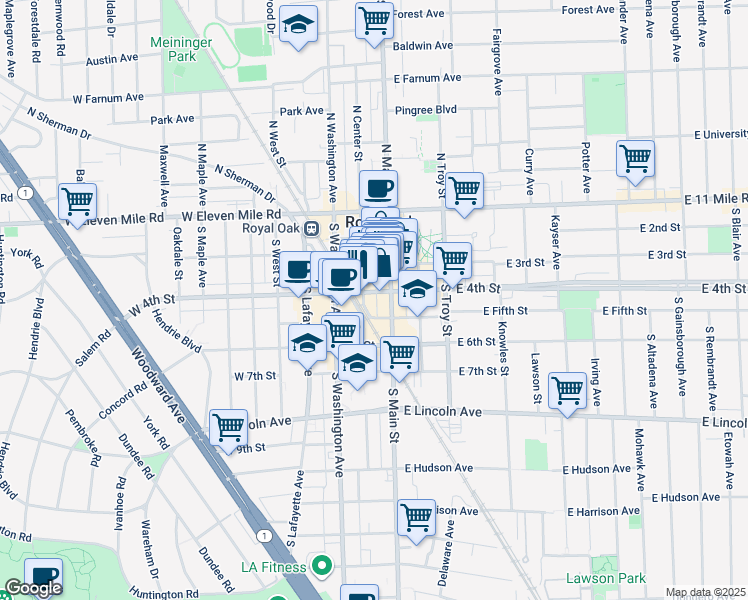Open the cart marker near Harrison Ave

[x=416, y=517]
